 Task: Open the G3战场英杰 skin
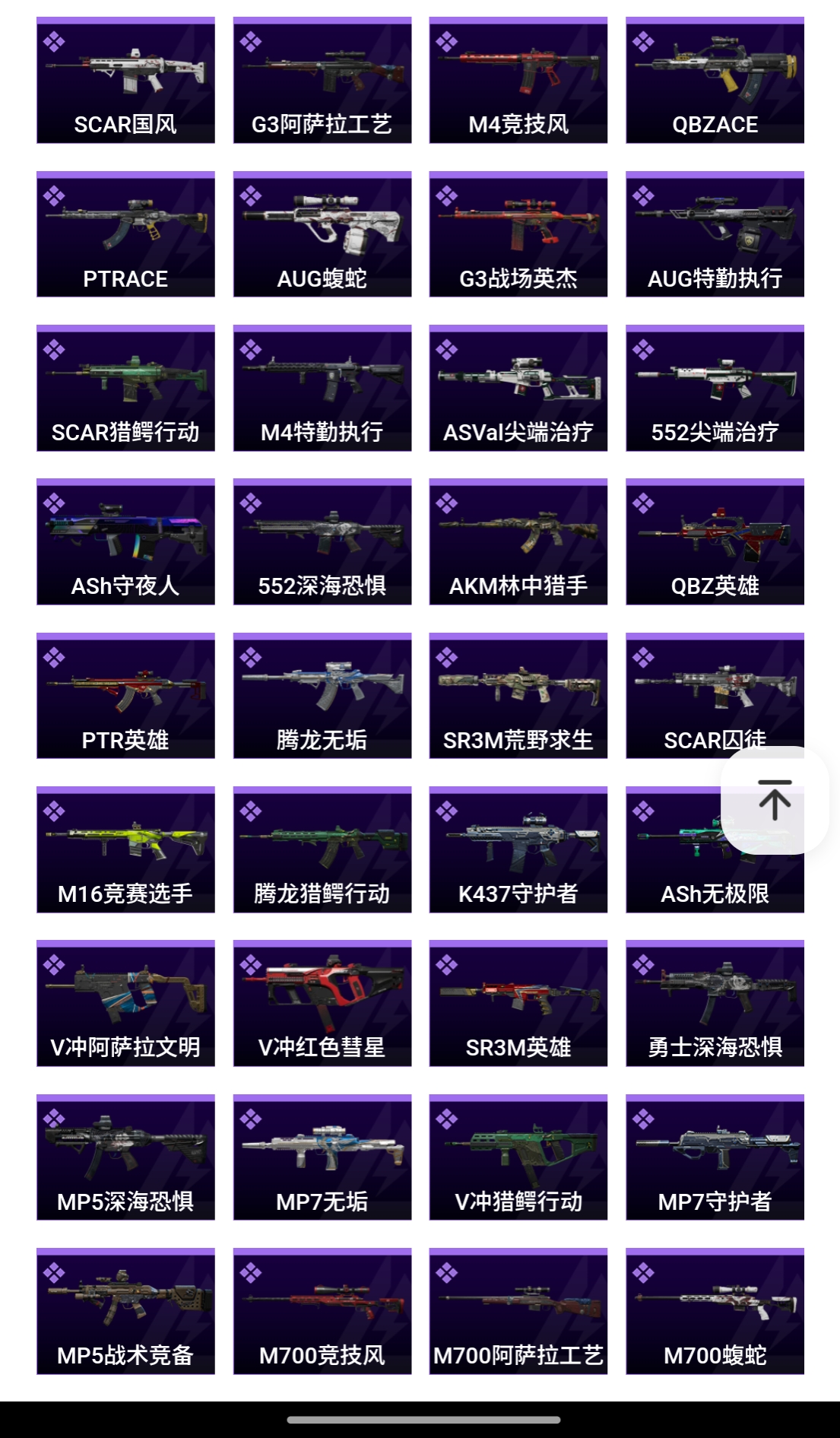[x=518, y=234]
